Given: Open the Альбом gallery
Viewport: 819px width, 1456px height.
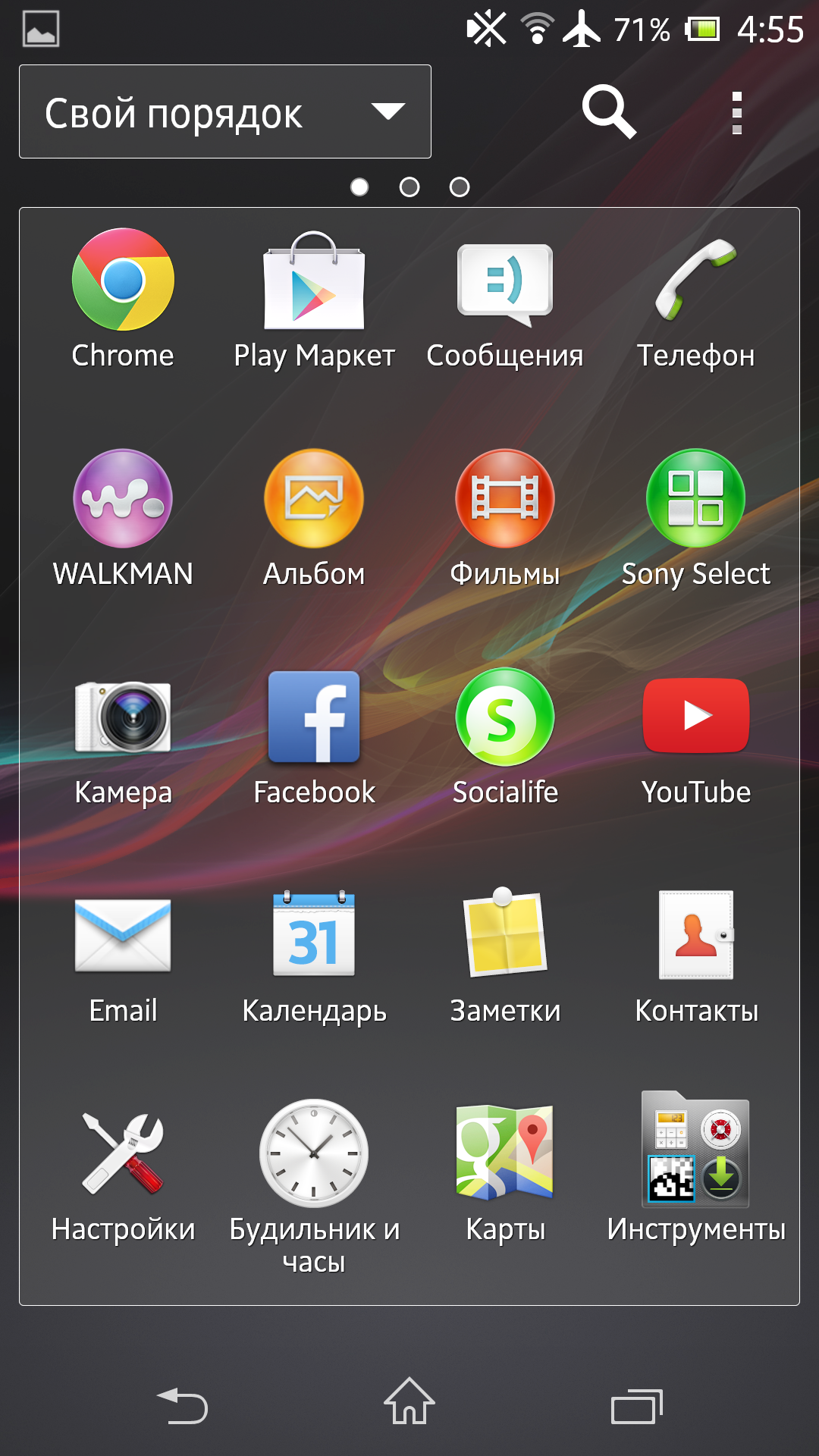Looking at the screenshot, I should (x=314, y=519).
